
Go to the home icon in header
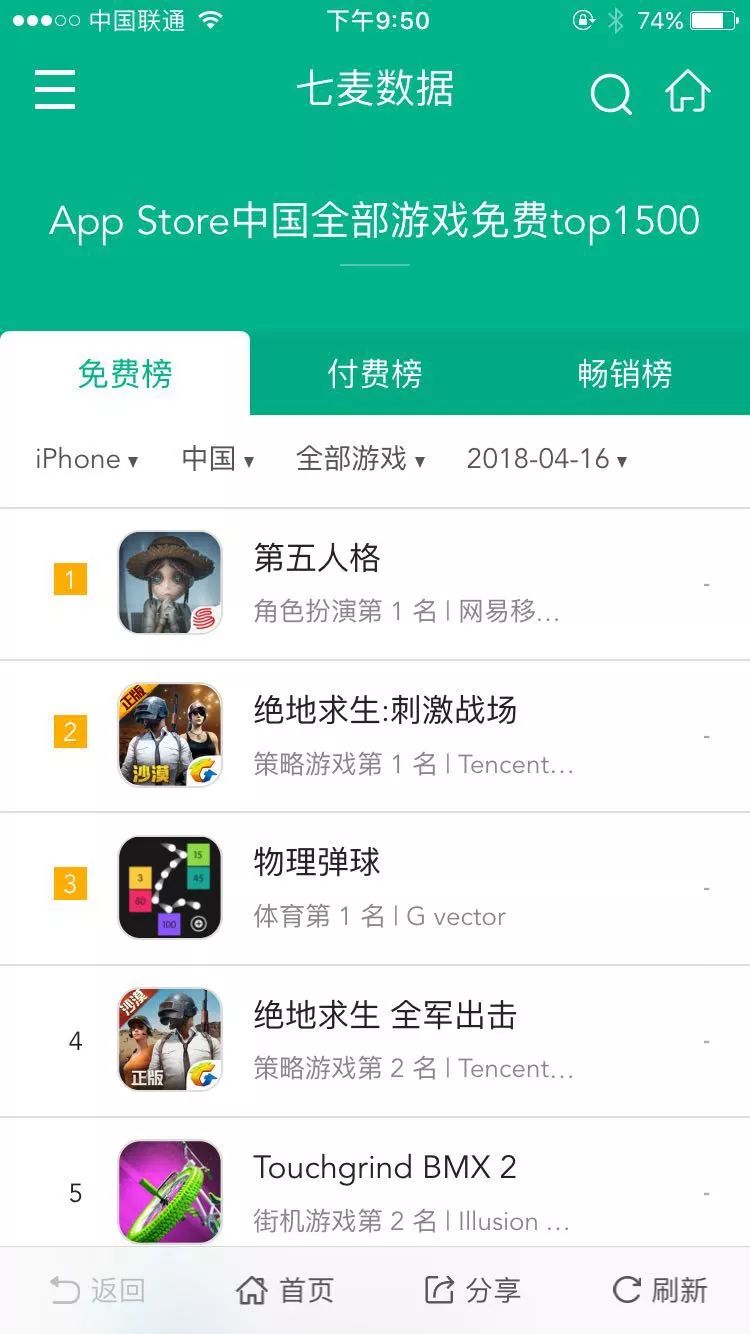(x=688, y=92)
